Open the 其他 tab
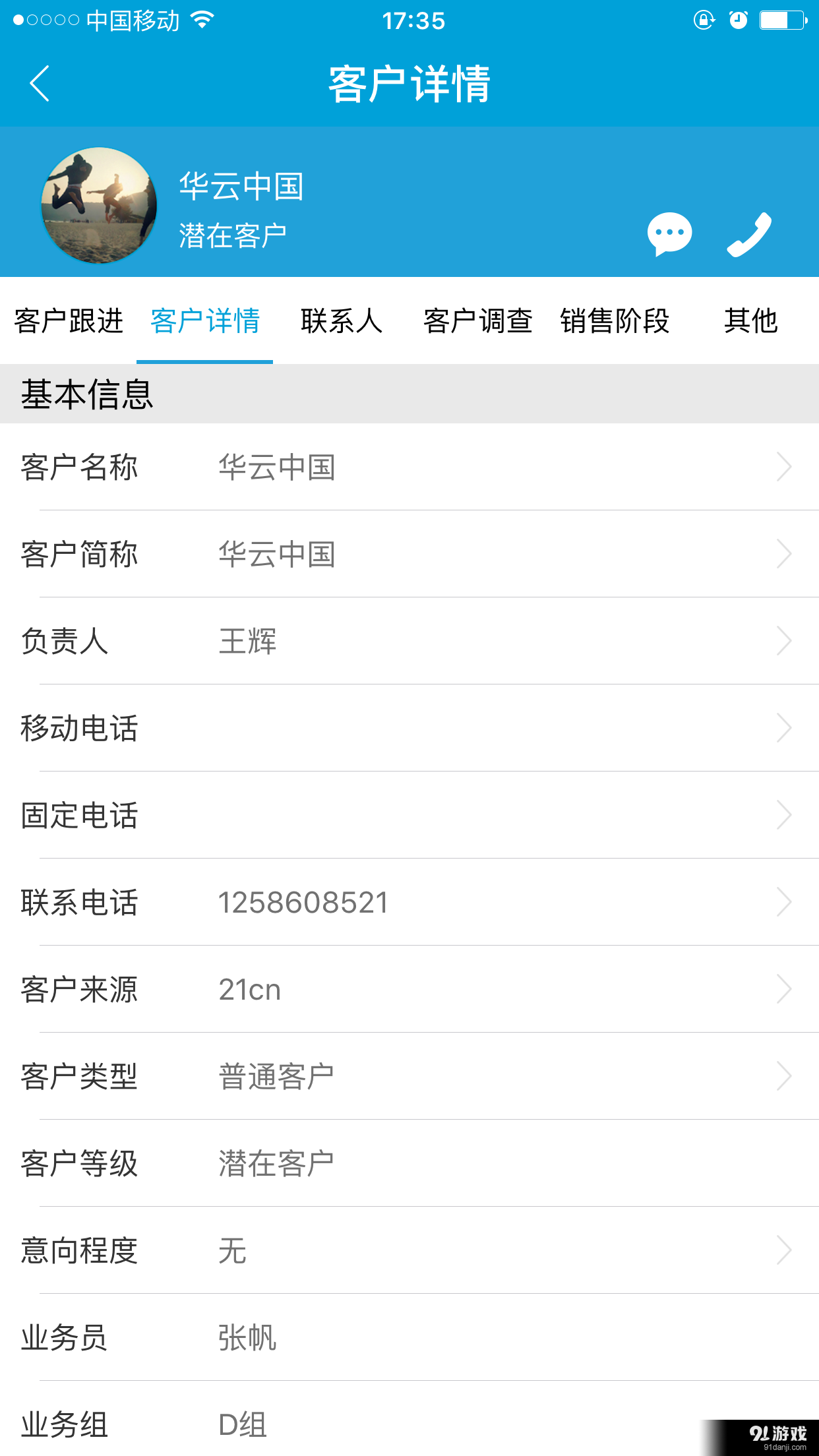The height and width of the screenshot is (1456, 819). pyautogui.click(x=750, y=321)
